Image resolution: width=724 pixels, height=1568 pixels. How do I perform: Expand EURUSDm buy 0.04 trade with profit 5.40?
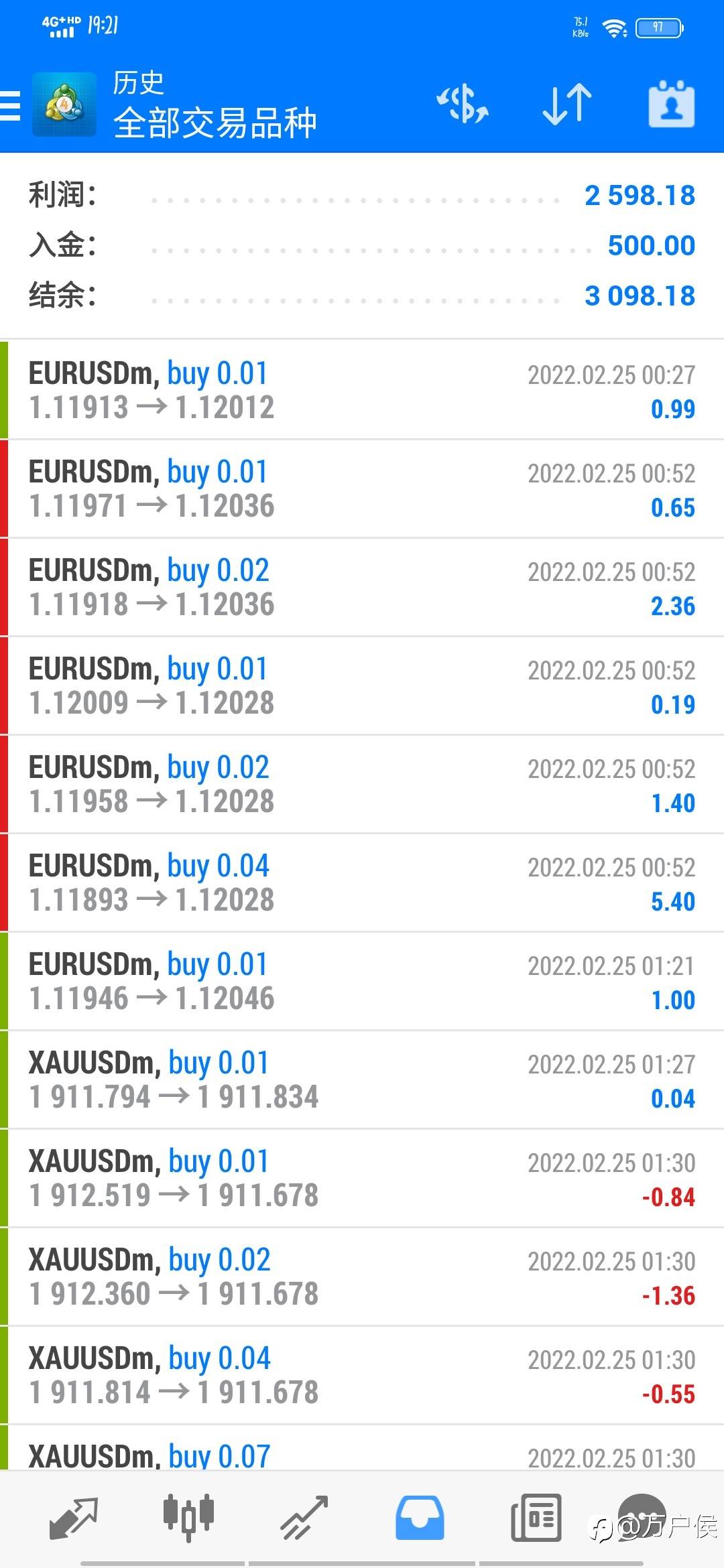pos(362,883)
